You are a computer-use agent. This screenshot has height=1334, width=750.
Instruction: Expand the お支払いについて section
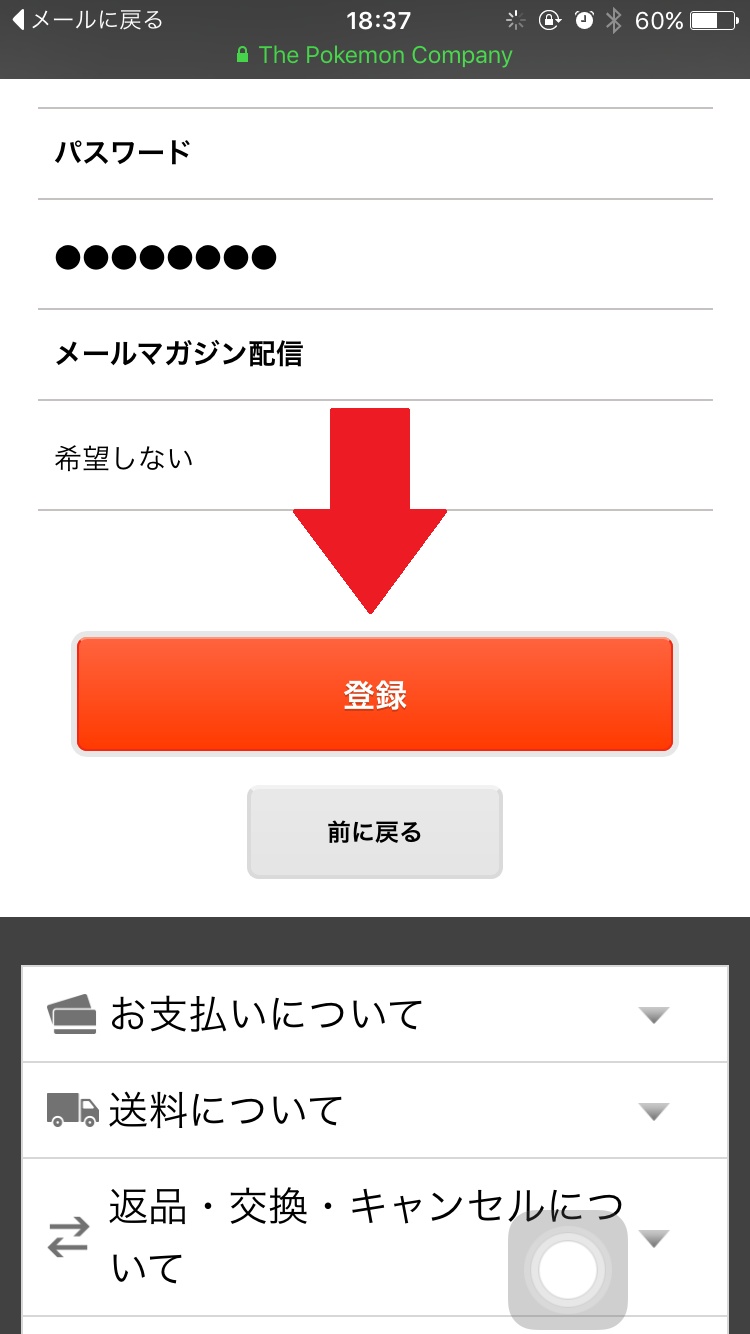[375, 1014]
